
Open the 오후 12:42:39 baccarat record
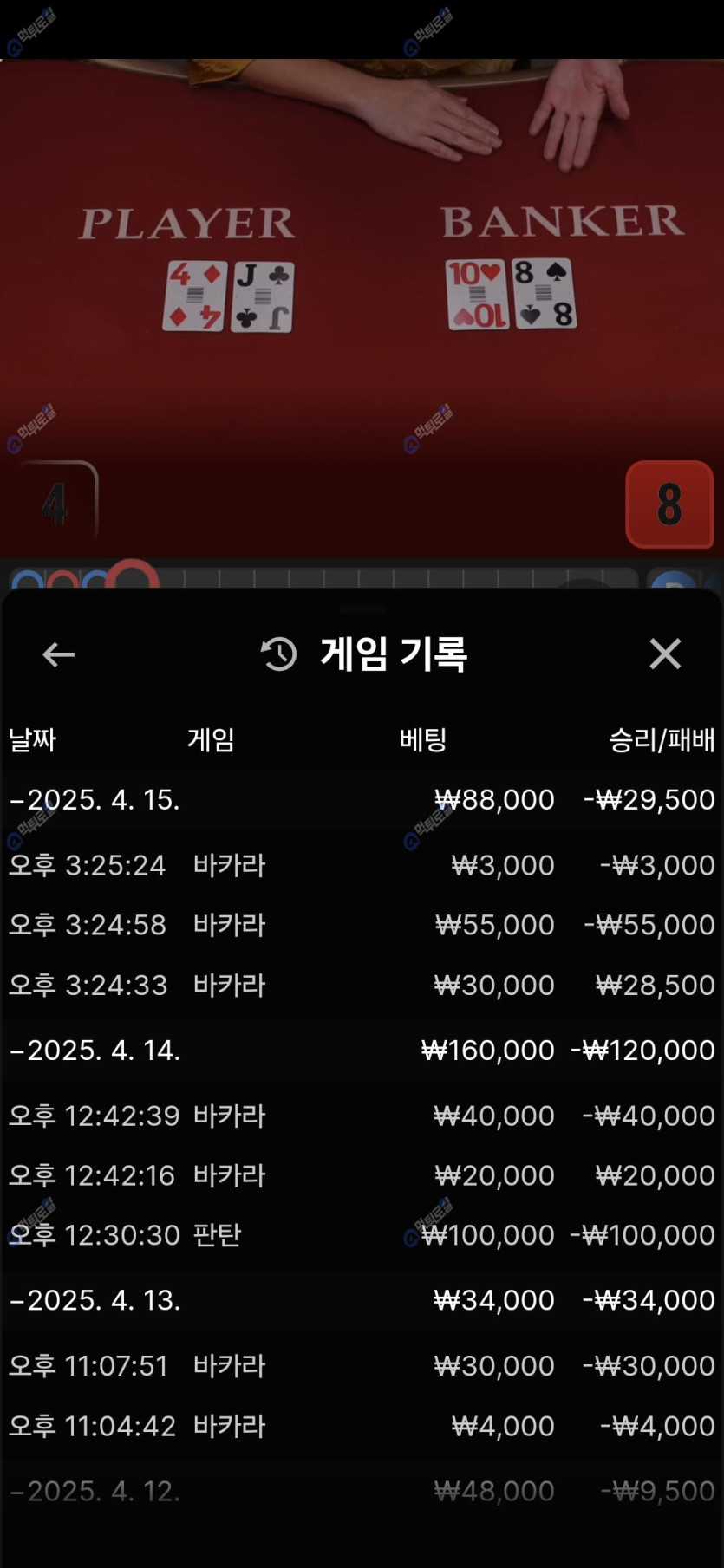[361, 1116]
